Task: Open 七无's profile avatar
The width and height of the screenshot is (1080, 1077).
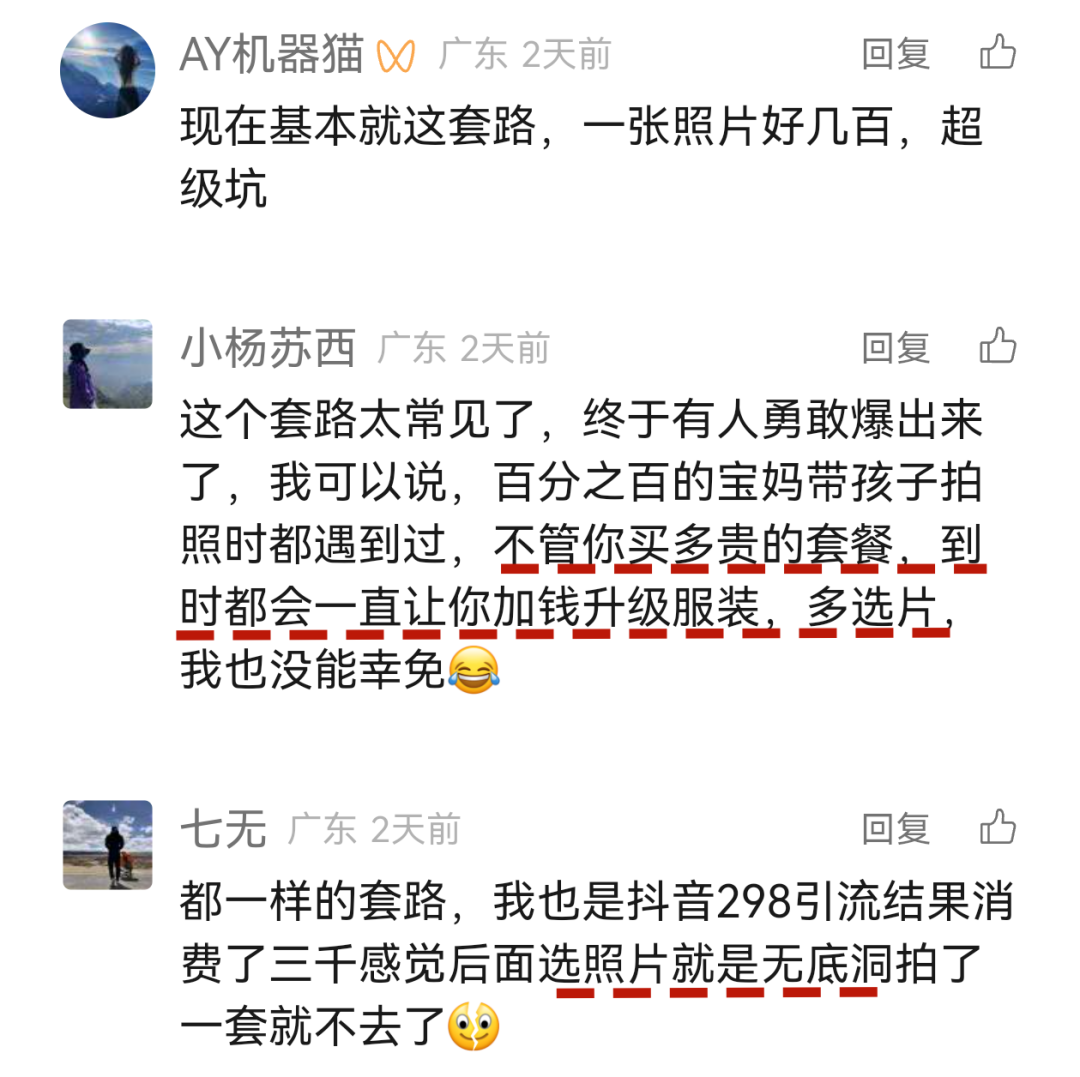Action: tap(107, 845)
